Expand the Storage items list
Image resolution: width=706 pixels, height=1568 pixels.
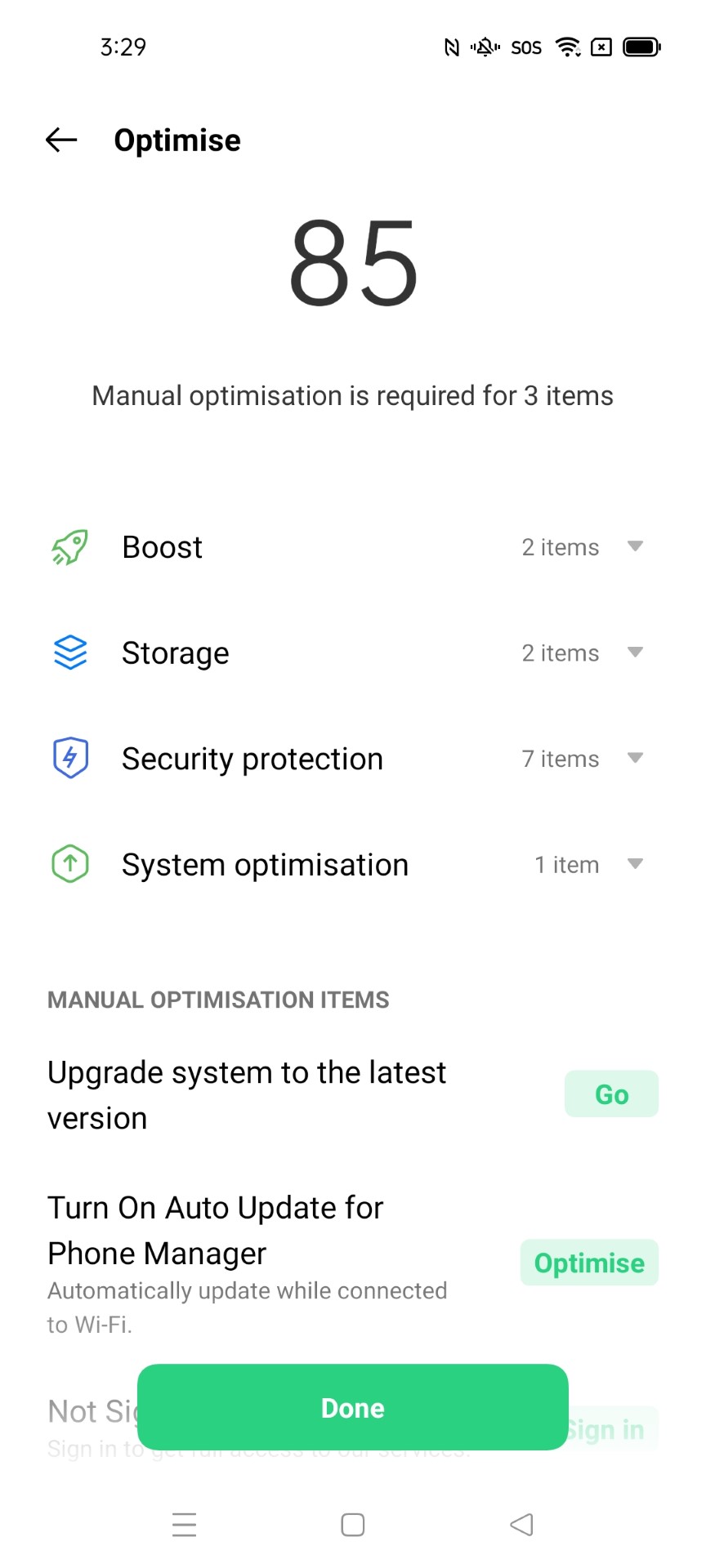[353, 653]
